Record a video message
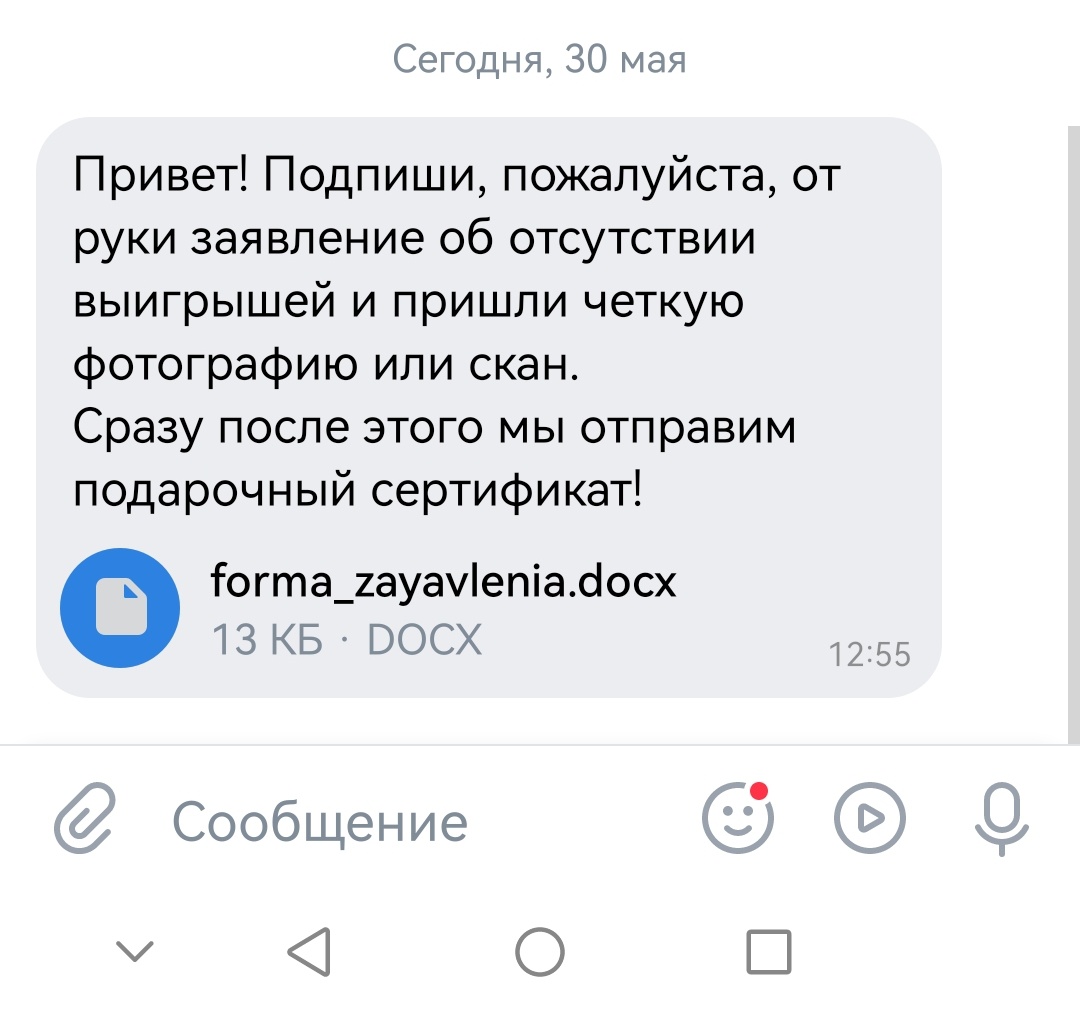 pyautogui.click(x=869, y=820)
